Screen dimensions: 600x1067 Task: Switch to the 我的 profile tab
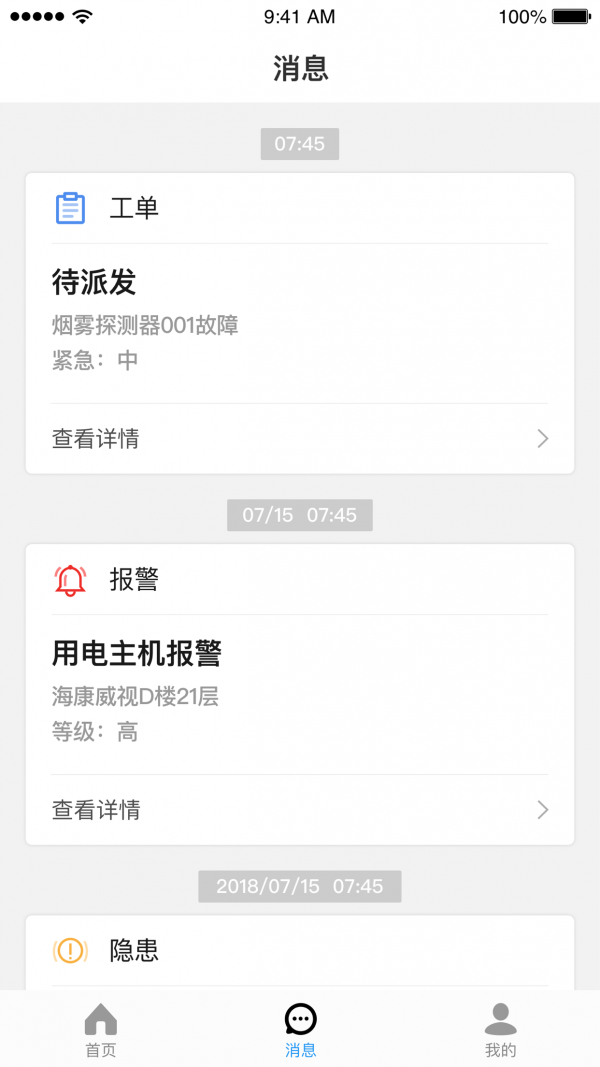pyautogui.click(x=500, y=1029)
